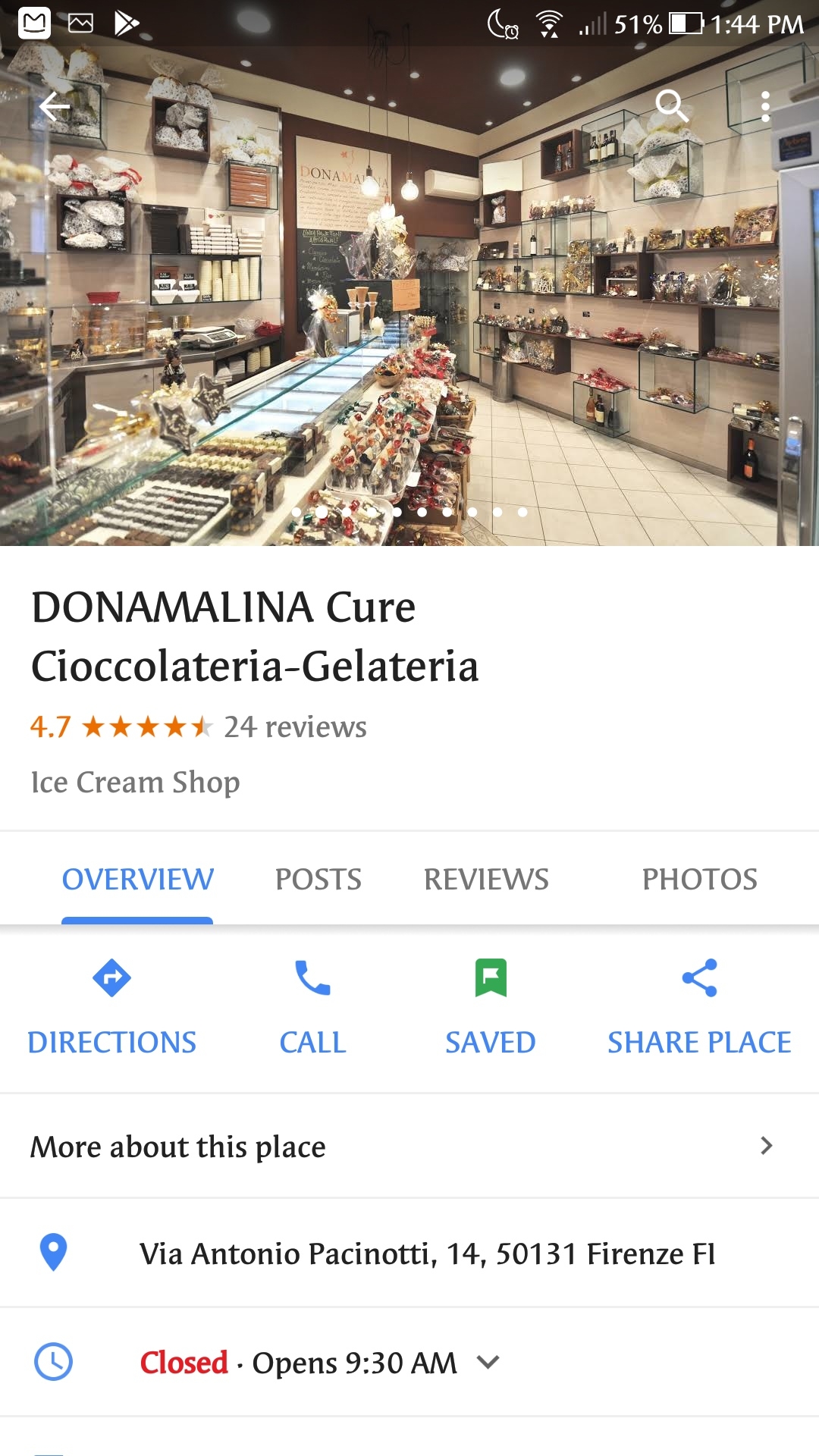Switch to the Reviews tab
This screenshot has height=1456, width=819.
point(486,880)
